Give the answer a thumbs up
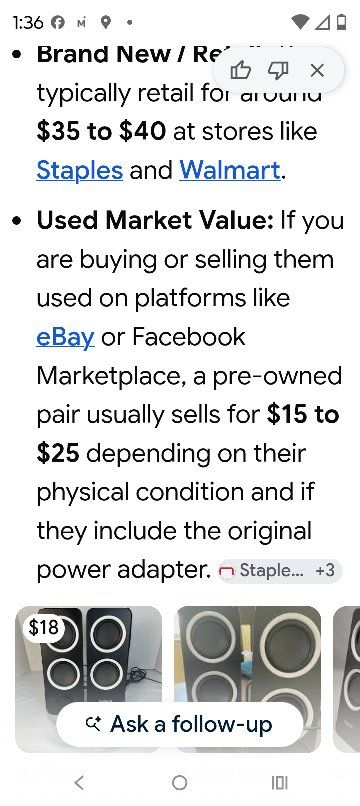Screen dimensions: 360x806 241,70
